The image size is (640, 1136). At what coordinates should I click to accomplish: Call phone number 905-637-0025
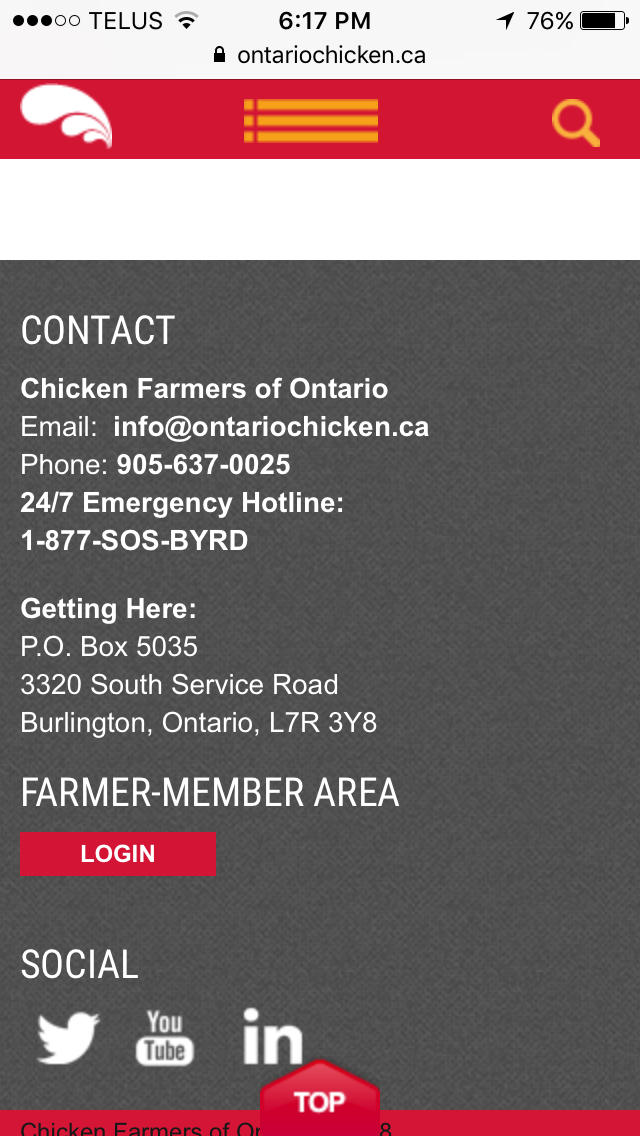[203, 465]
